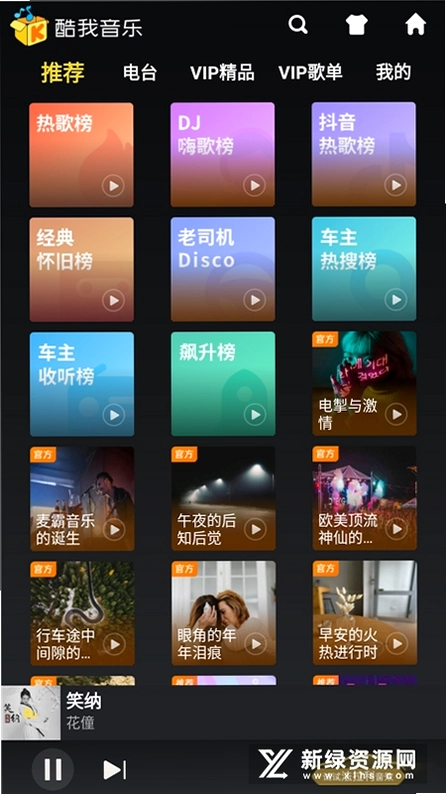Open the search icon
Viewport: 446px width, 794px height.
click(x=298, y=24)
